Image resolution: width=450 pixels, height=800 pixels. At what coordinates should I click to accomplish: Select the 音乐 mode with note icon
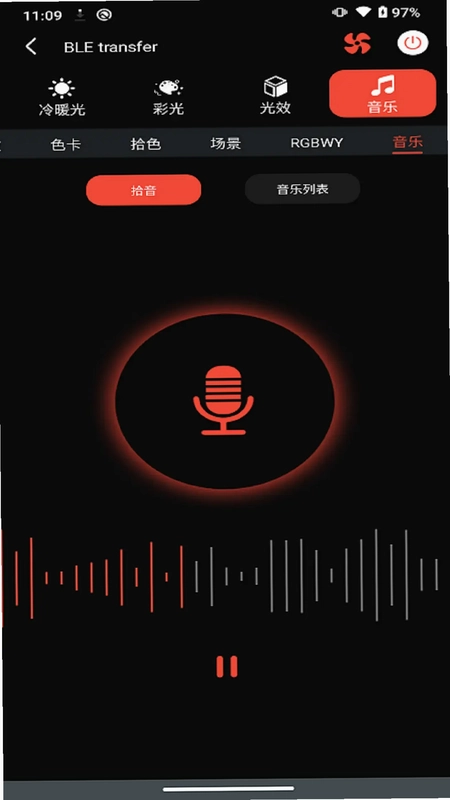pos(383,93)
